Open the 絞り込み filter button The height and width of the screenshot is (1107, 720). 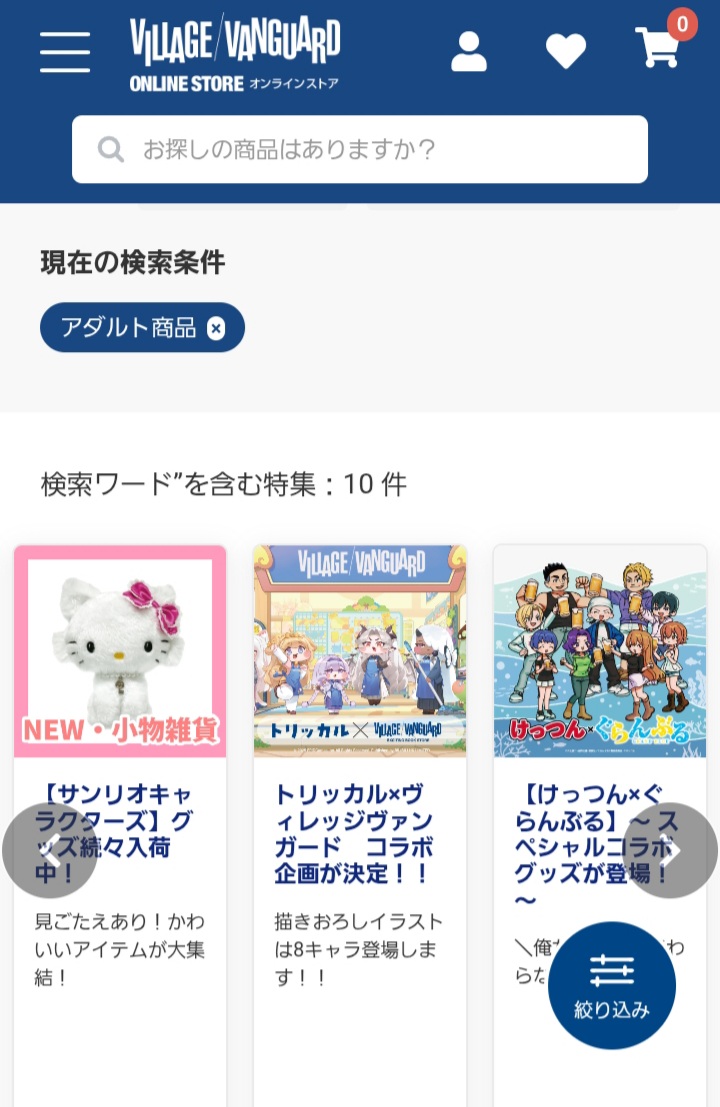click(612, 985)
